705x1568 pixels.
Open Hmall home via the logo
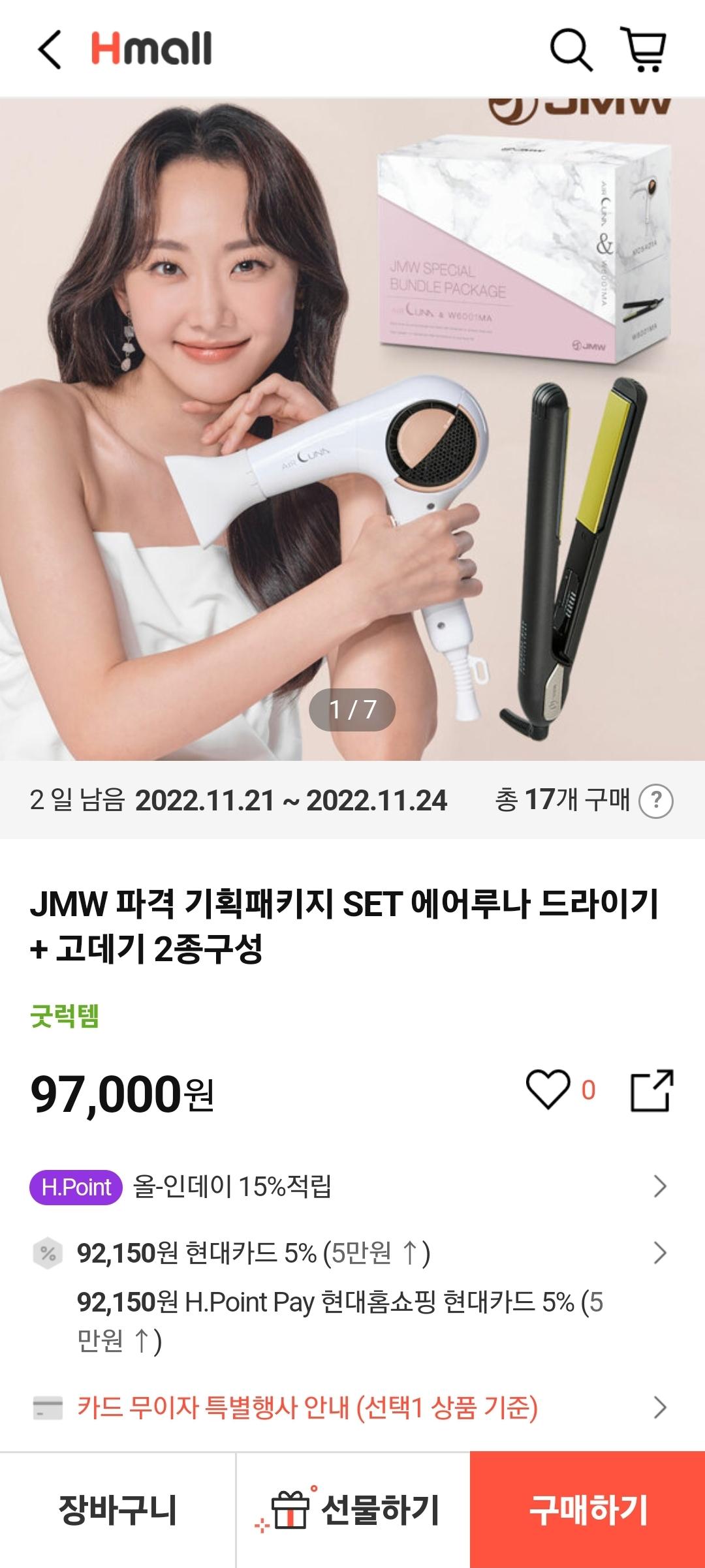pos(151,49)
